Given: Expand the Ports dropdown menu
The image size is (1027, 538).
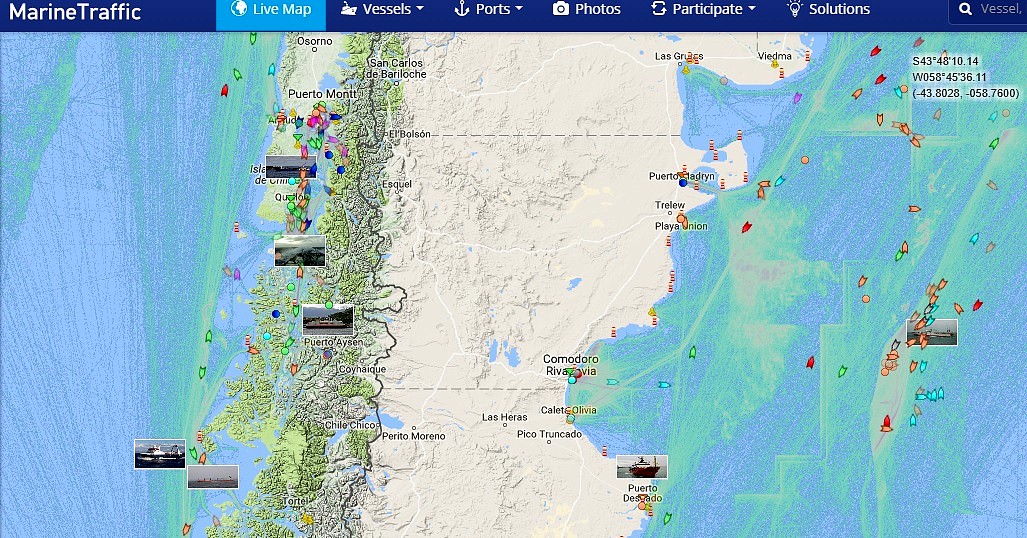Looking at the screenshot, I should (488, 10).
